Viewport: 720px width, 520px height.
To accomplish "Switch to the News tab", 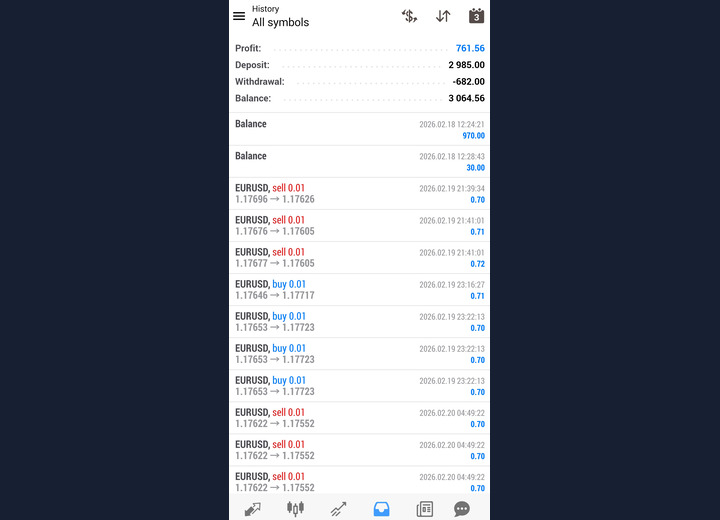I will (424, 508).
